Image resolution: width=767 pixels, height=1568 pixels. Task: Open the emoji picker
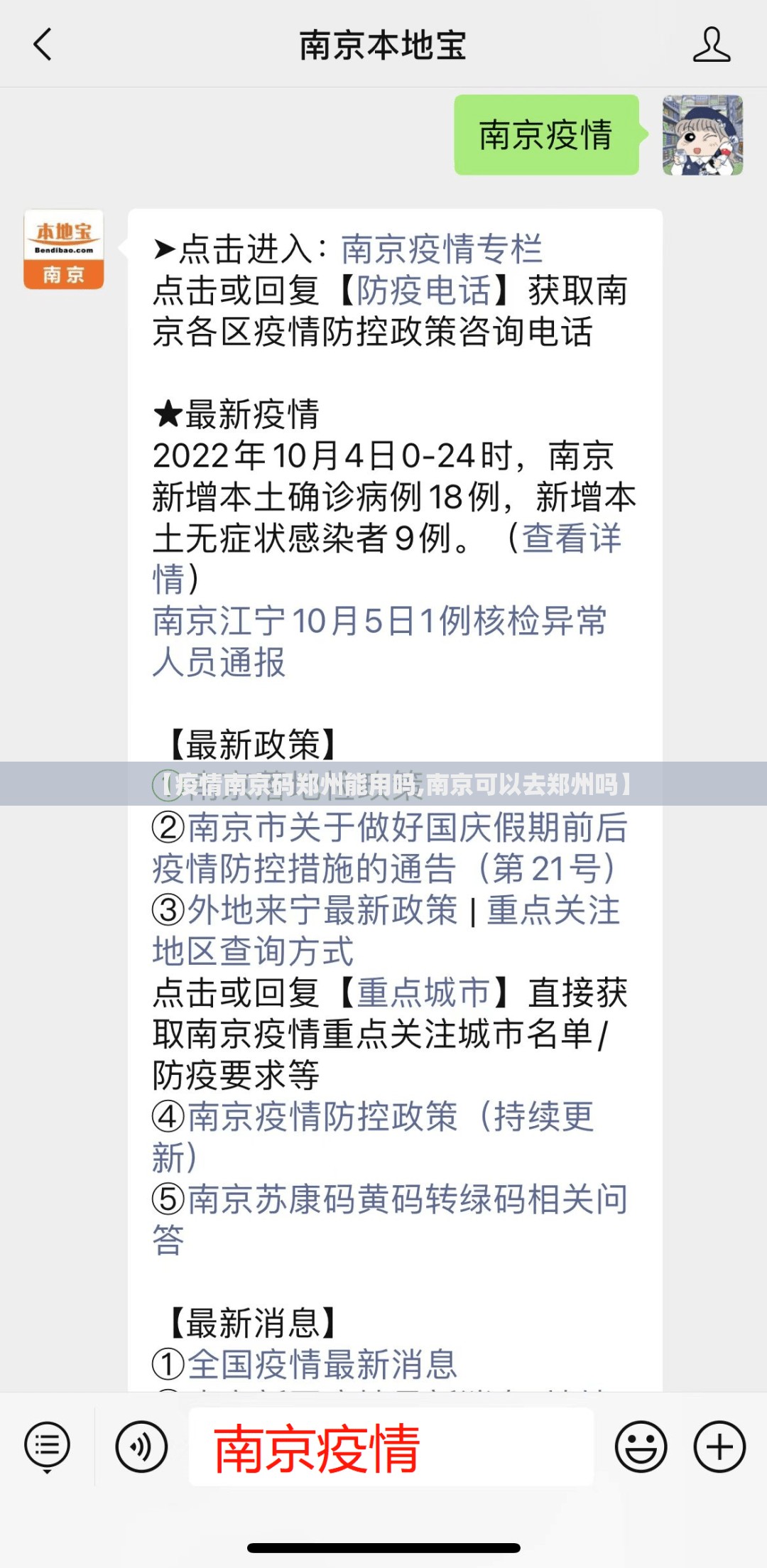pos(641,1447)
